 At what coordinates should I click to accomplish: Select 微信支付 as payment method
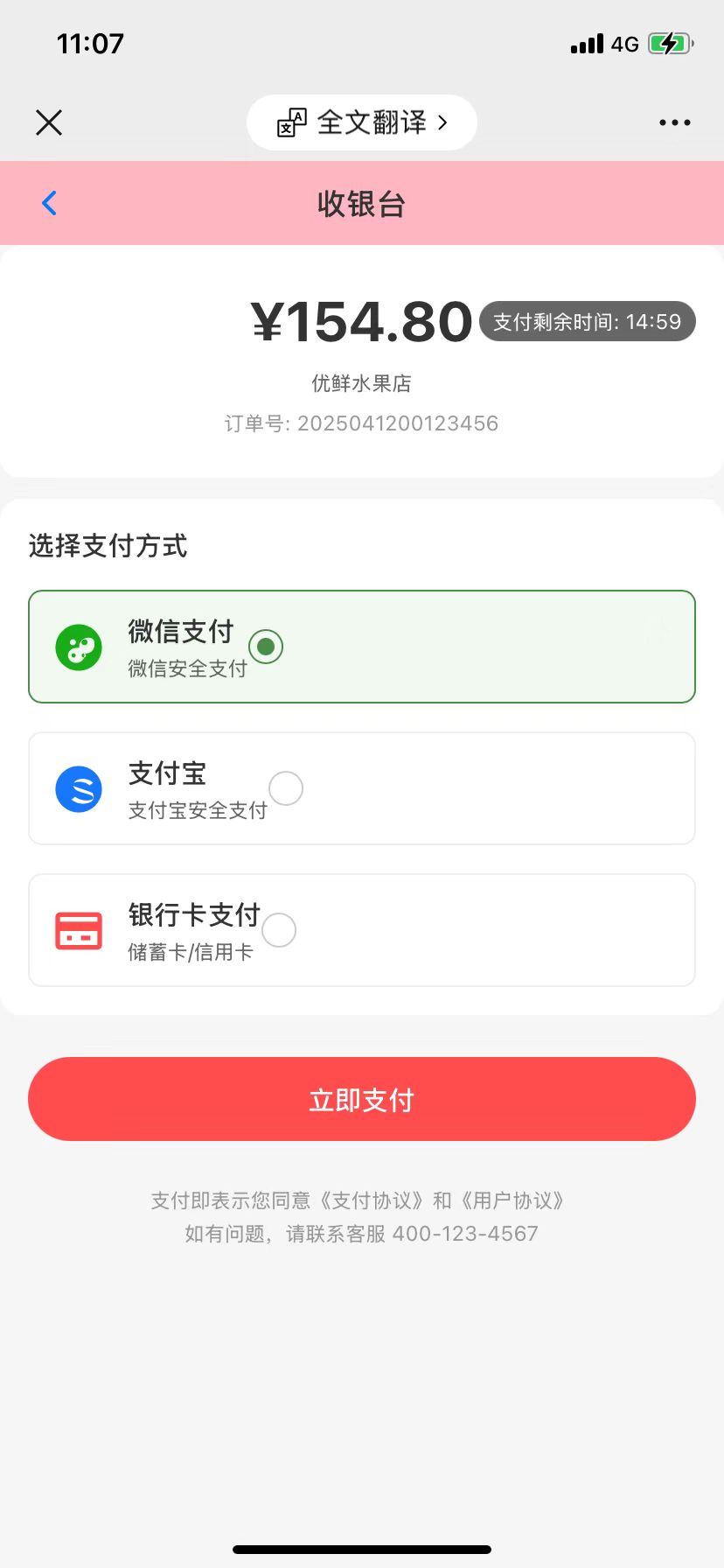point(266,647)
